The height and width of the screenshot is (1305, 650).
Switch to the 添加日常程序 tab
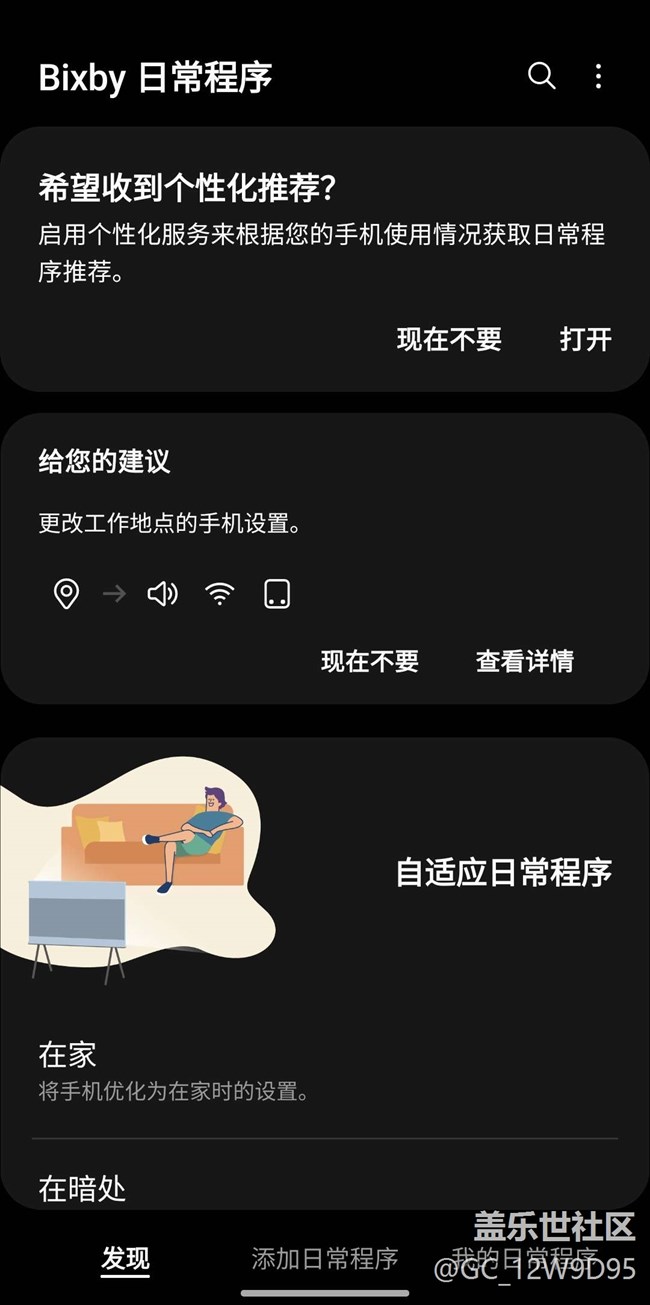pos(325,1258)
